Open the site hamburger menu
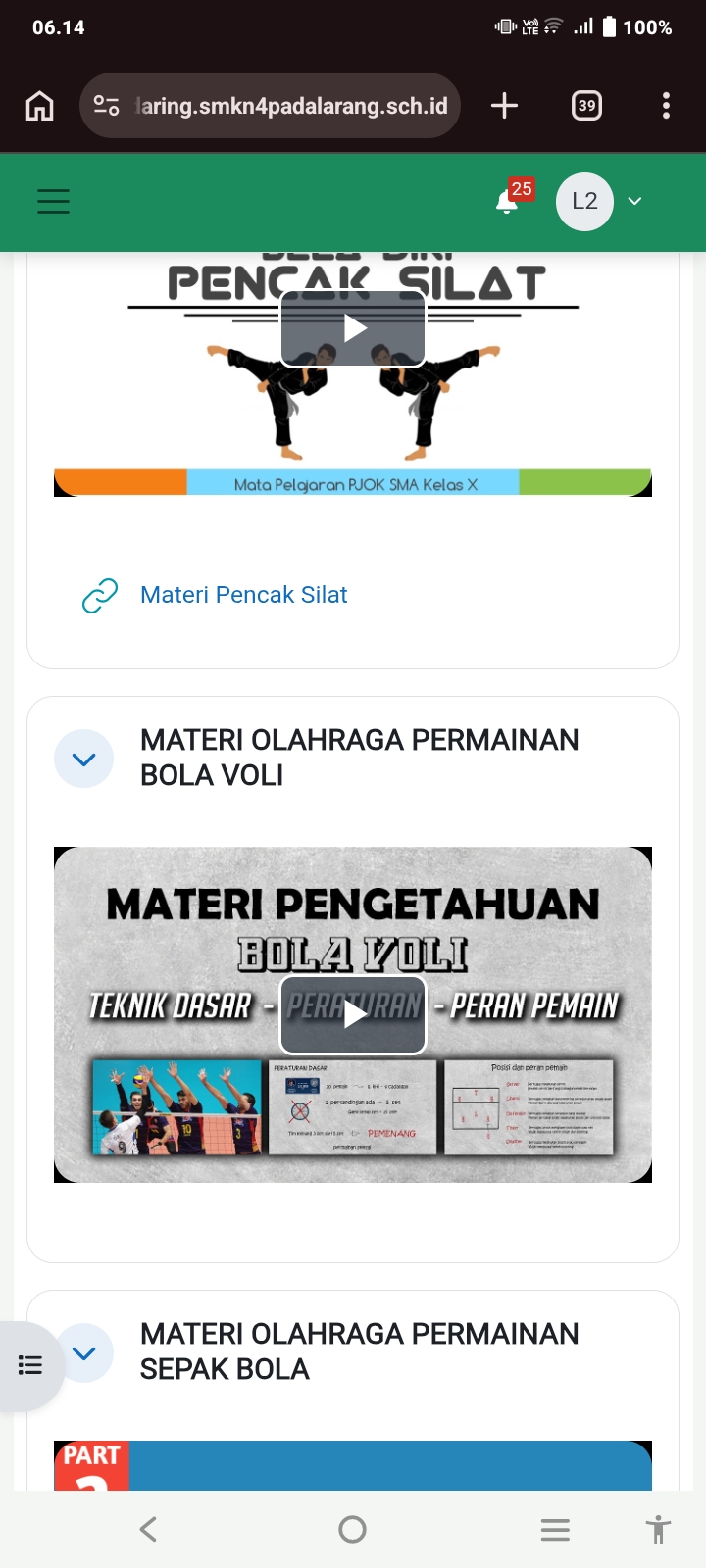 click(53, 201)
